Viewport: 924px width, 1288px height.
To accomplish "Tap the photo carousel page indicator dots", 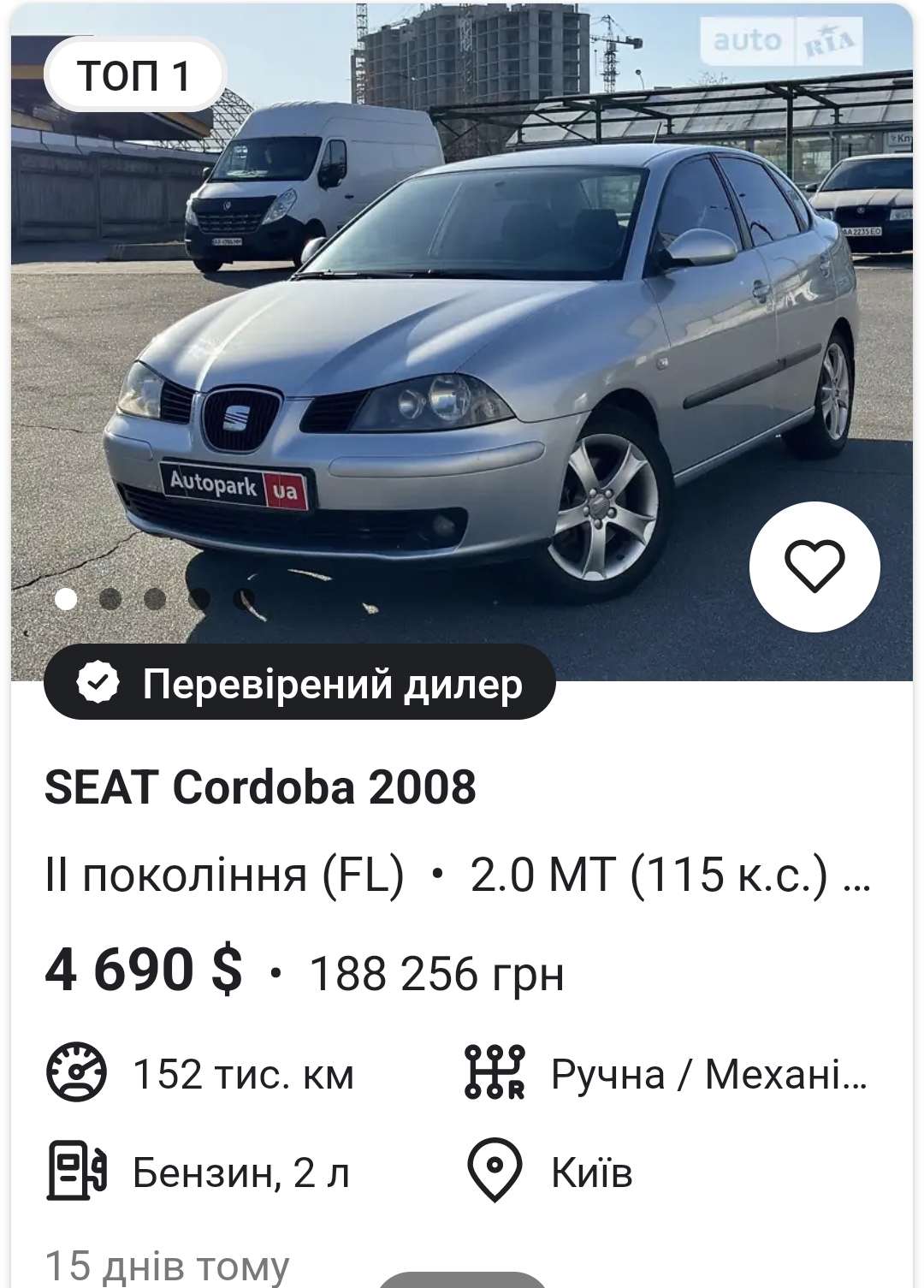I will point(154,598).
